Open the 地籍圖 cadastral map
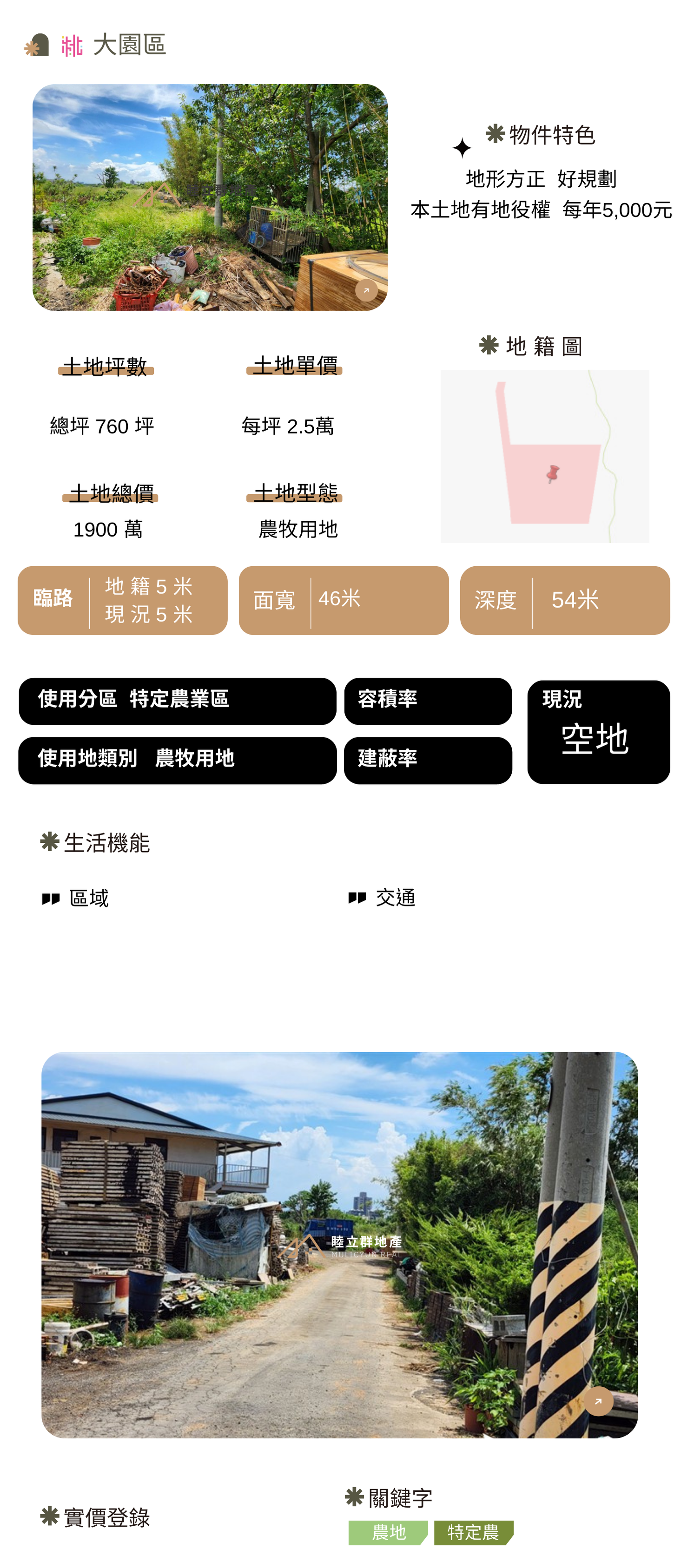The image size is (681, 1568). pos(544,456)
